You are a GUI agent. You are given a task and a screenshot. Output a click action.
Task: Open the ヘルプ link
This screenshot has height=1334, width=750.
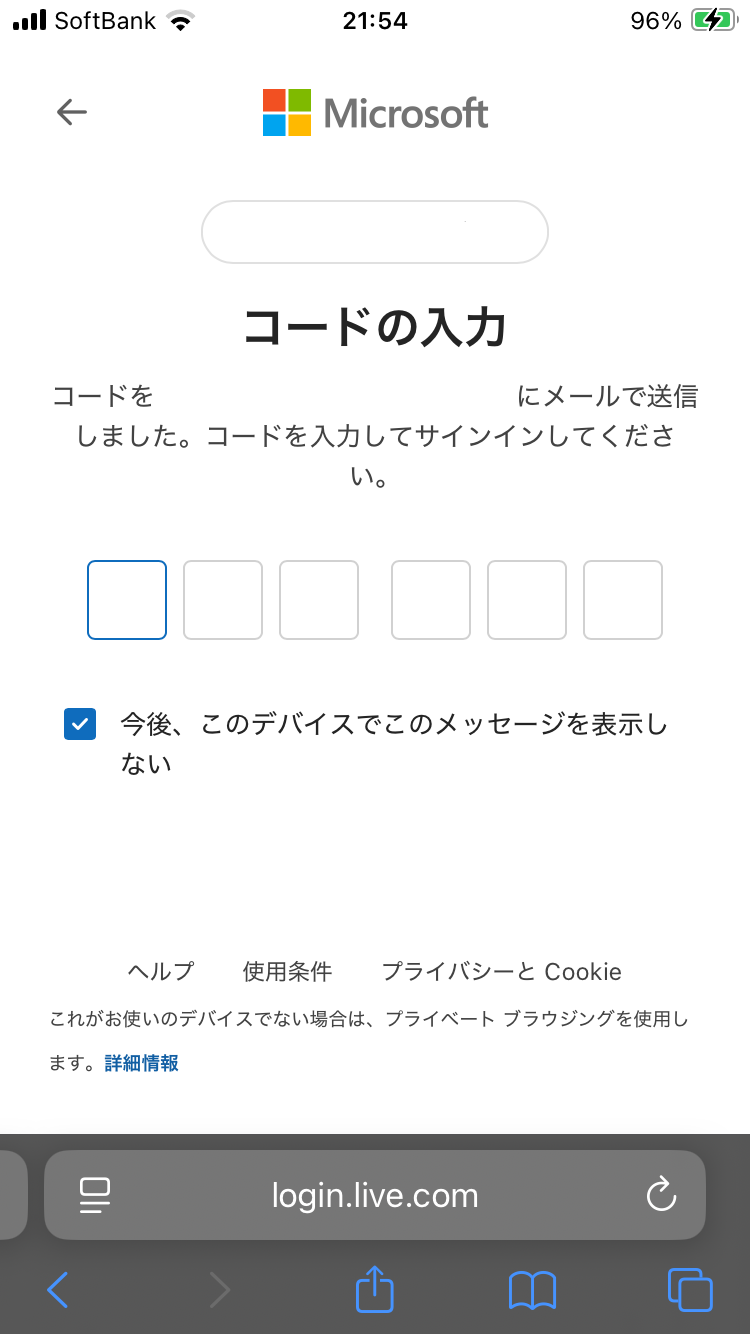pos(161,971)
